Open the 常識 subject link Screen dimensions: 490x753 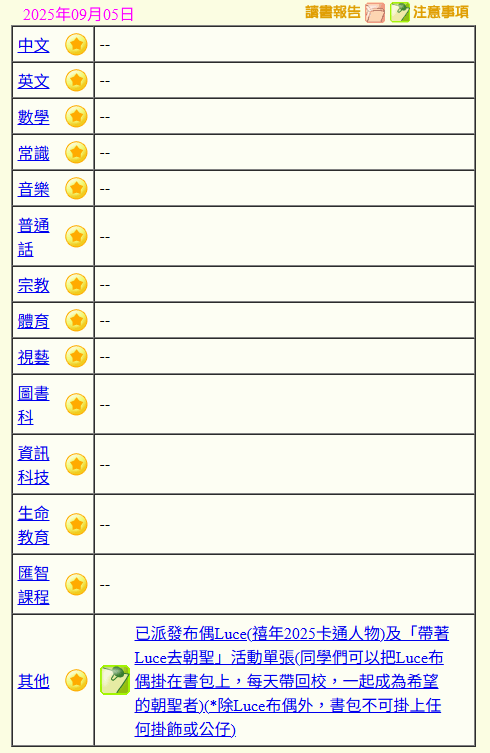34,153
